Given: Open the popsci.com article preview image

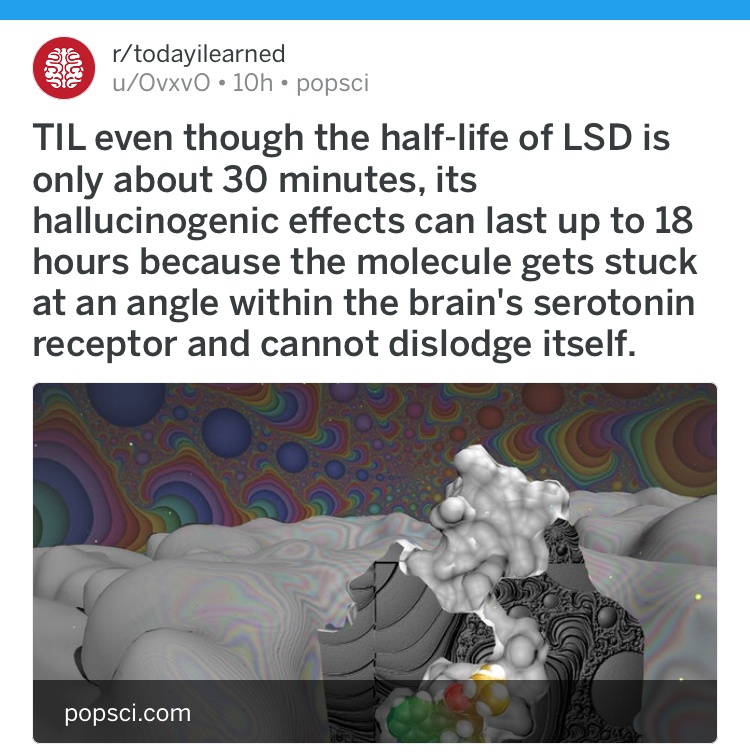Looking at the screenshot, I should pos(375,540).
